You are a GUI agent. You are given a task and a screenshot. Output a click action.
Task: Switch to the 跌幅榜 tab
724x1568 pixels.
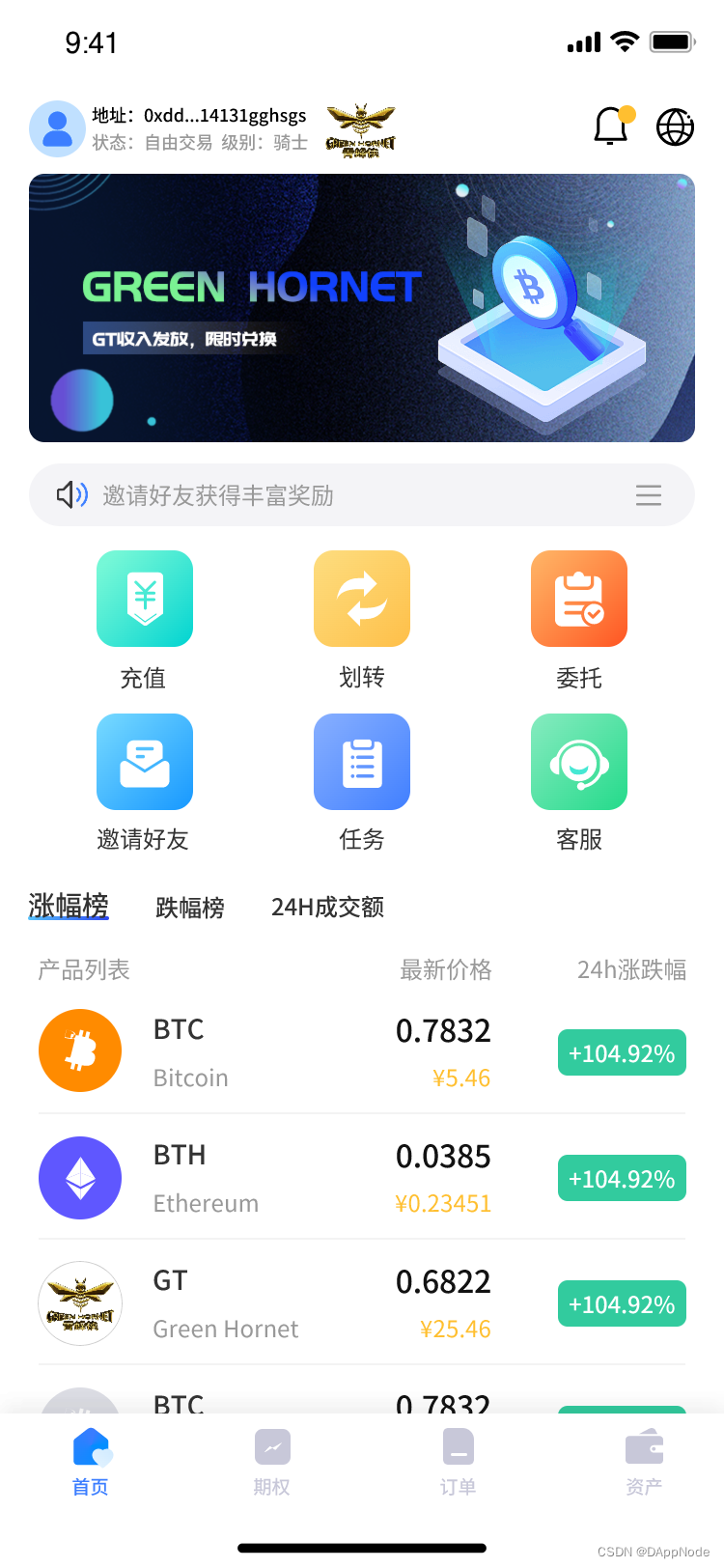click(x=190, y=908)
